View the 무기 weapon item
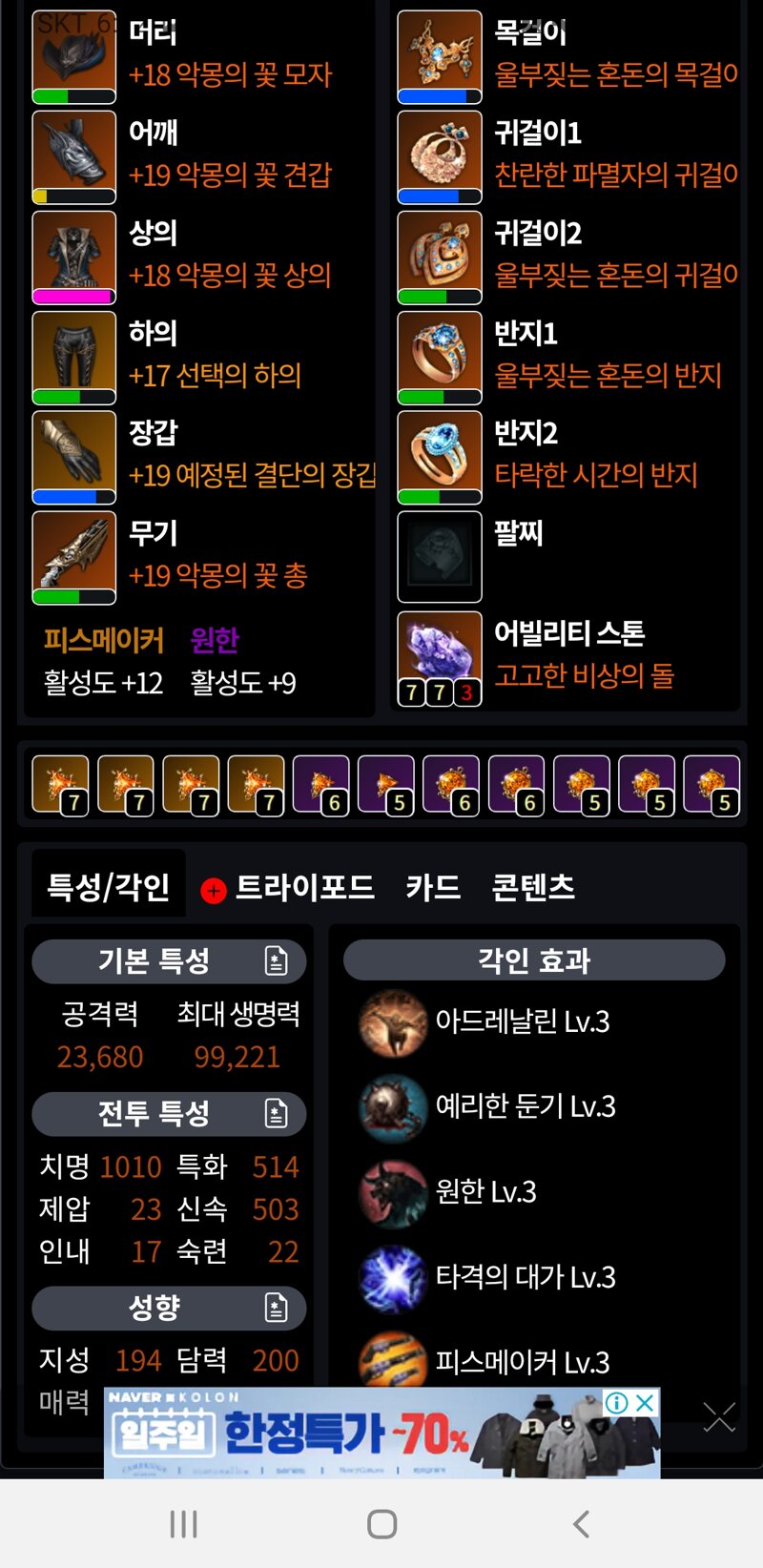This screenshot has width=763, height=1568. (74, 557)
